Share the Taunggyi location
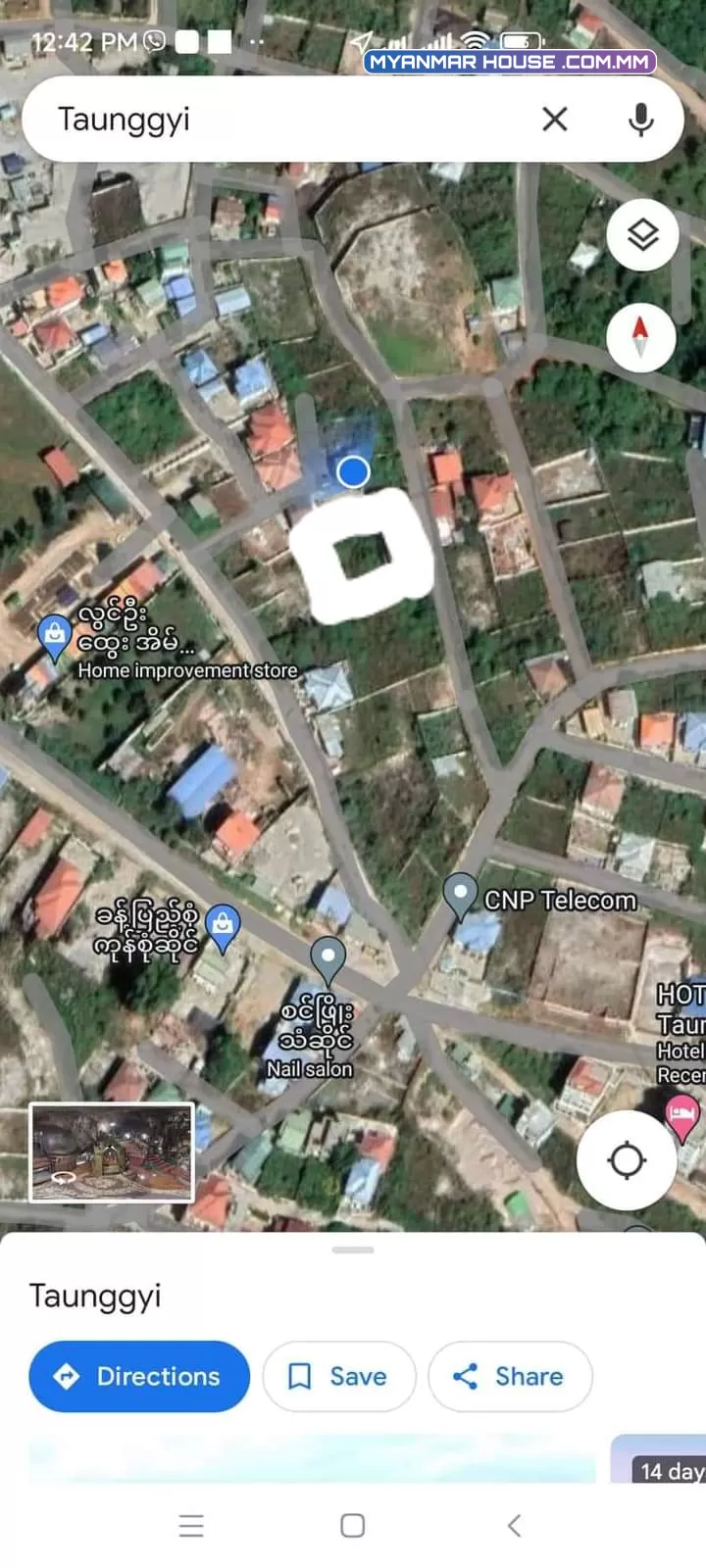 510,1376
